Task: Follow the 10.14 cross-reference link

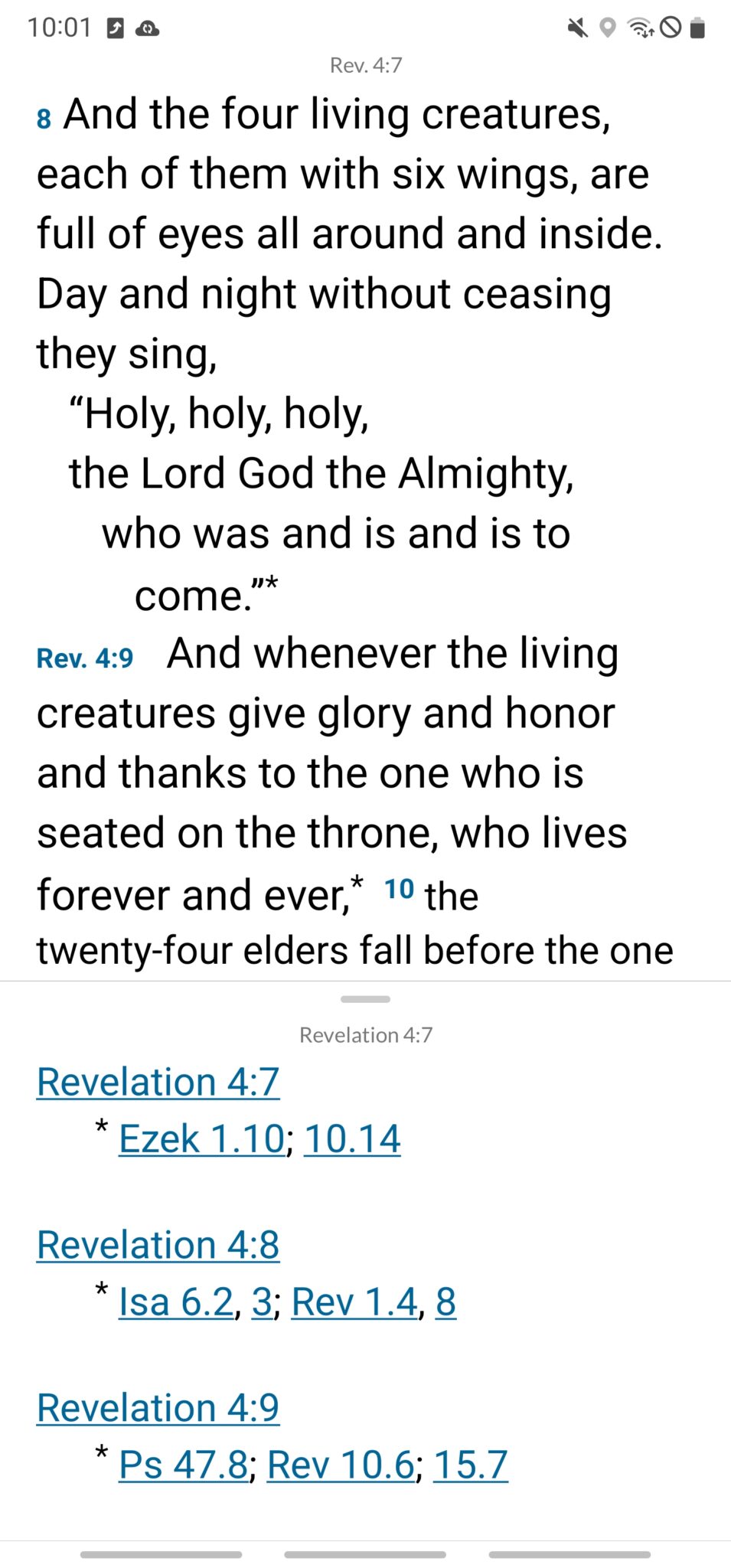Action: 352,1138
